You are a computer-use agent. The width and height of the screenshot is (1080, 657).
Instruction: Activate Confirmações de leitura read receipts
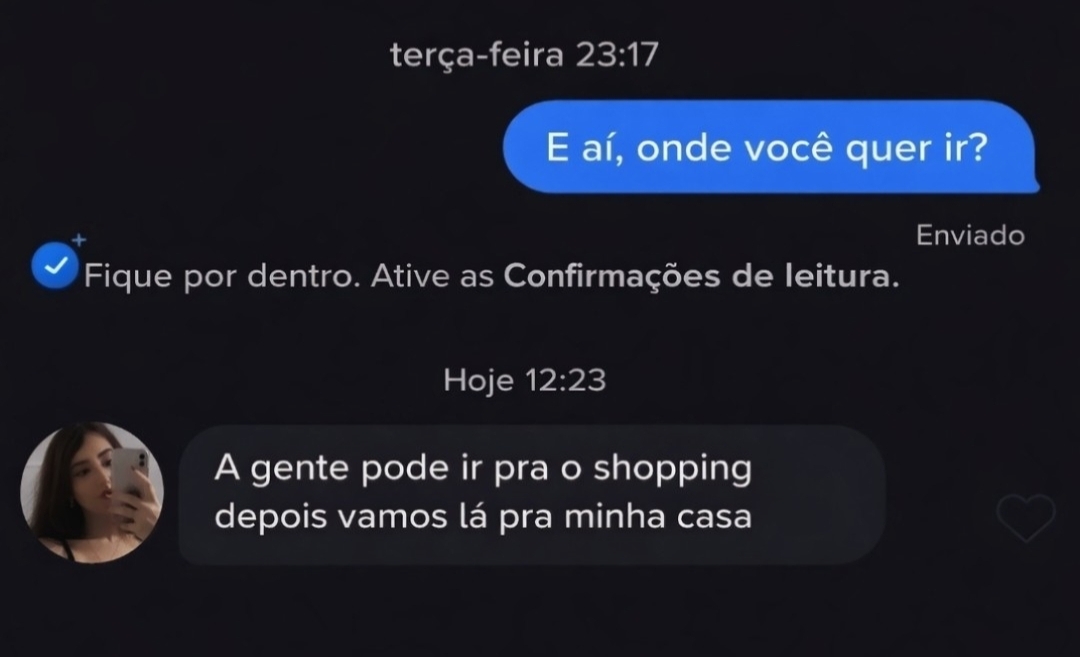click(700, 277)
